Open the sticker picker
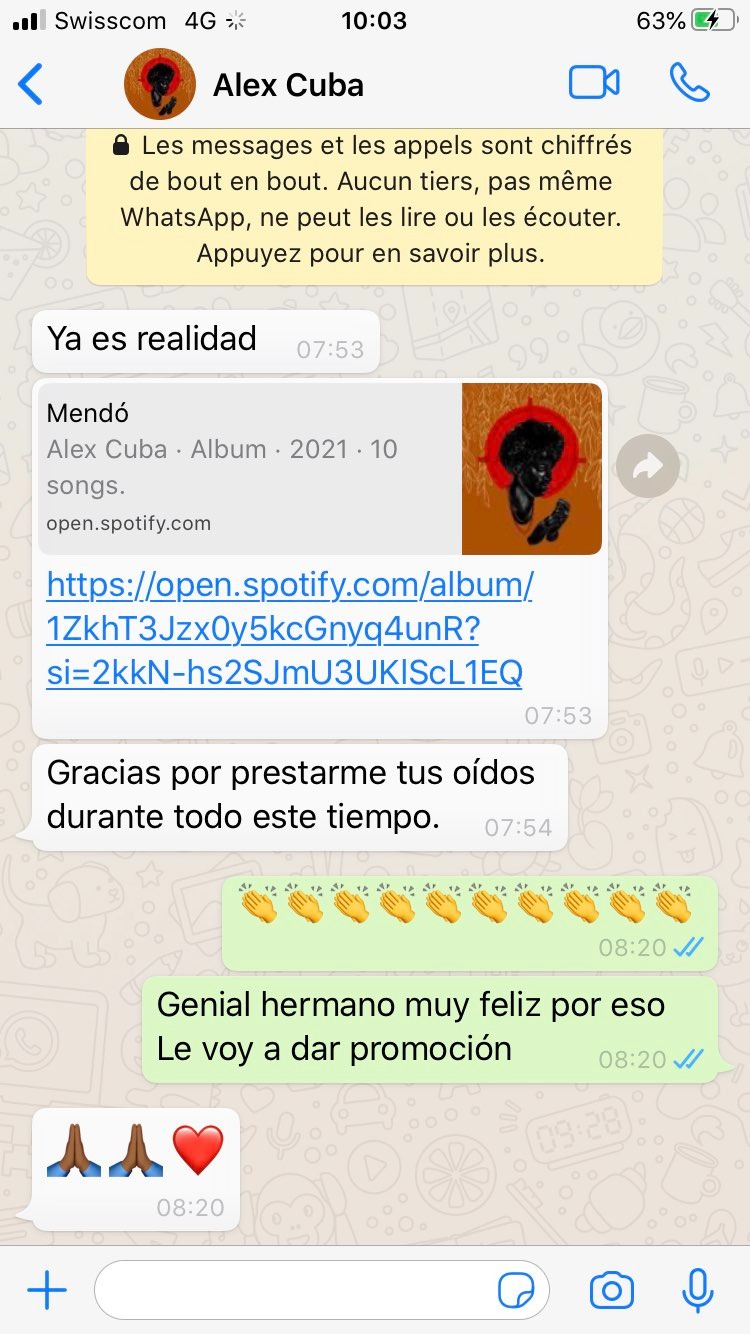Viewport: 750px width, 1334px height. (516, 1291)
